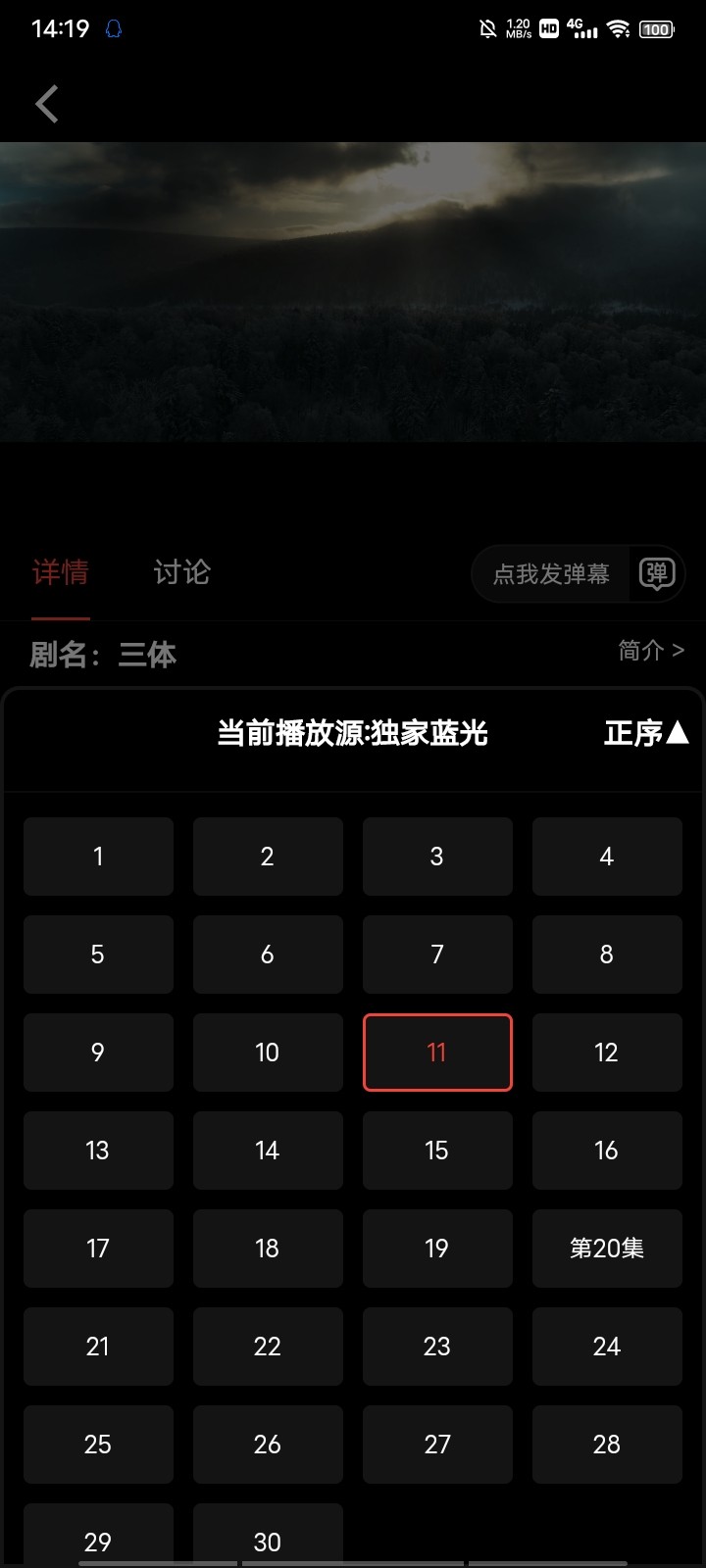Play episode 18
The image size is (706, 1568).
268,1249
